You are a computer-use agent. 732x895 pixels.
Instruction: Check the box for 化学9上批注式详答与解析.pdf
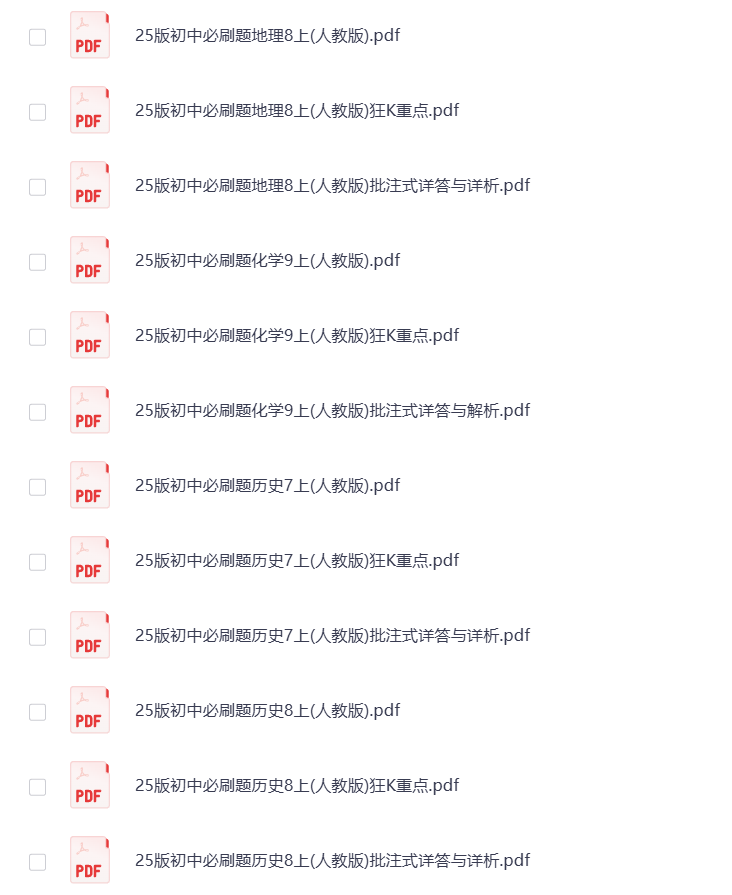coord(38,412)
